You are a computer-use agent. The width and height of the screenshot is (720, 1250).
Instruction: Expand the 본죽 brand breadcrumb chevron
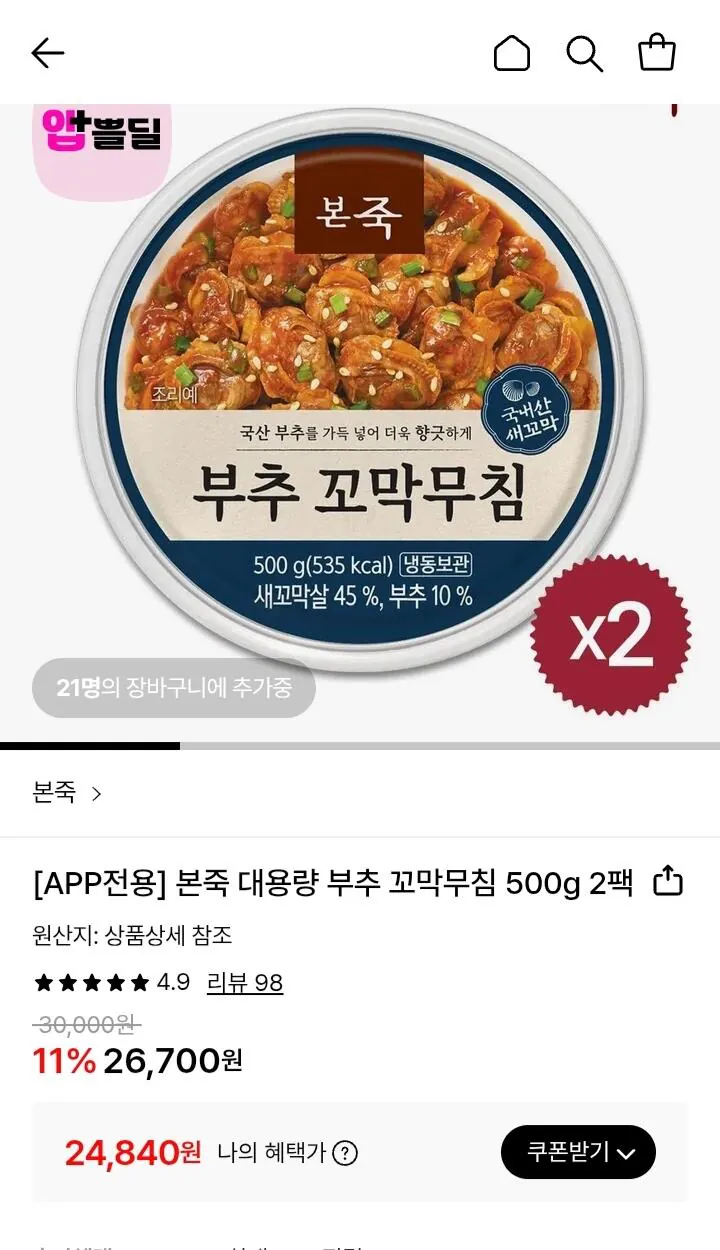click(97, 793)
